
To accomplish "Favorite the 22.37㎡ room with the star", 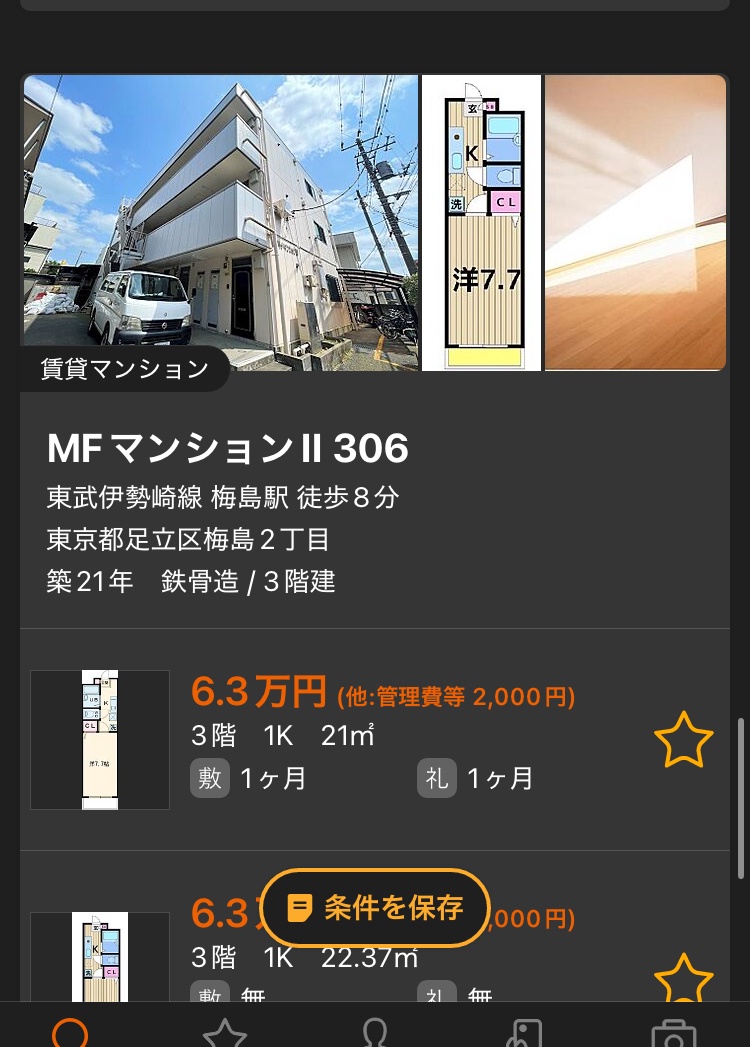I will coord(683,980).
